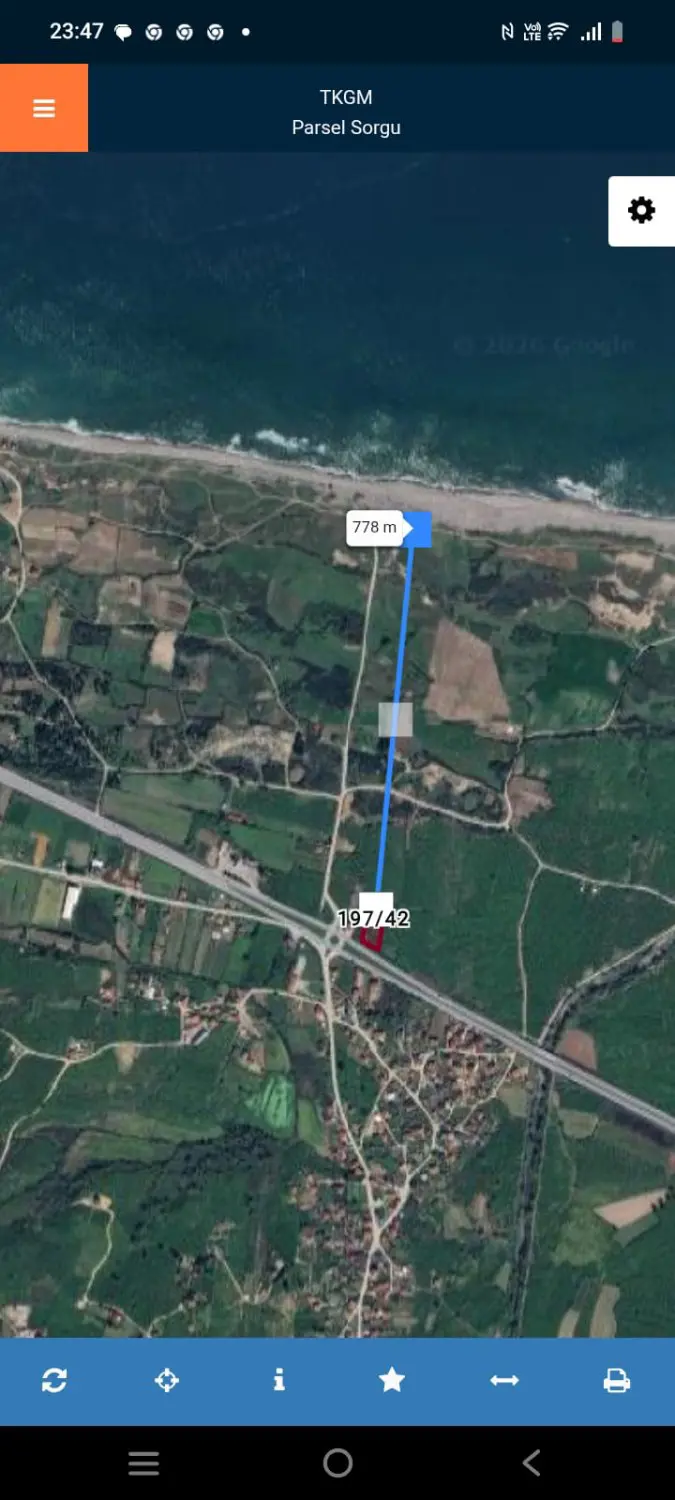Tap the refresh icon in bottom toolbar
This screenshot has height=1500, width=675.
pos(54,1381)
